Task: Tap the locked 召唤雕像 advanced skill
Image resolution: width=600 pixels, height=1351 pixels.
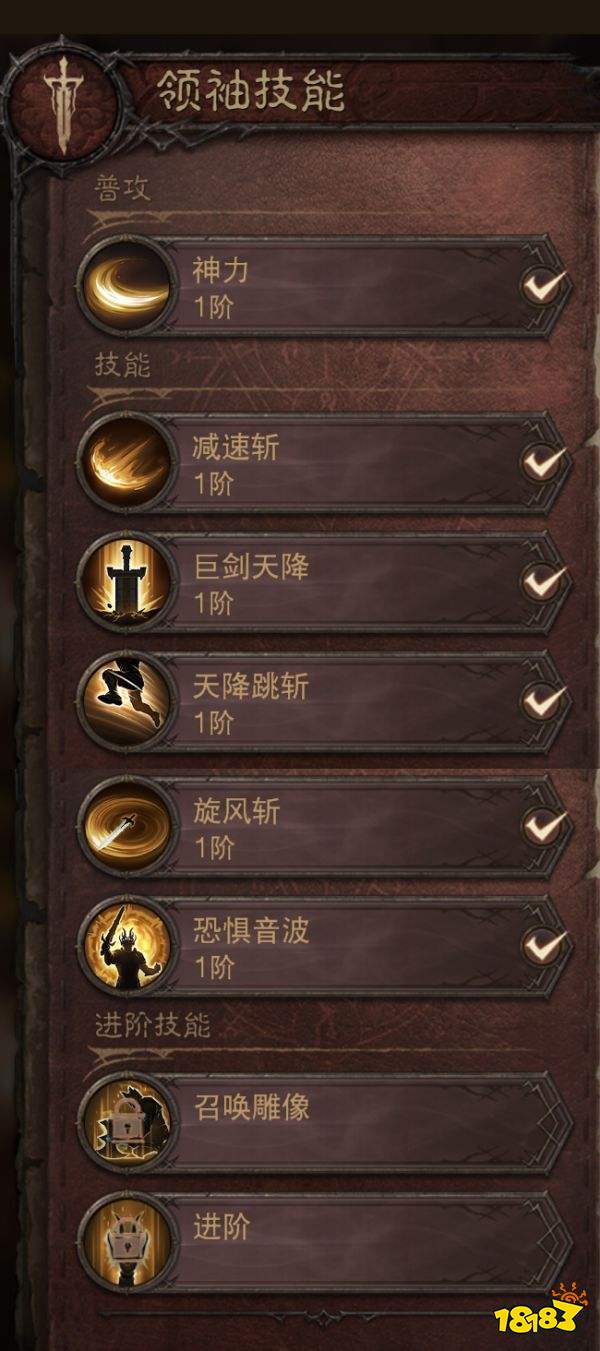Action: 330,1123
